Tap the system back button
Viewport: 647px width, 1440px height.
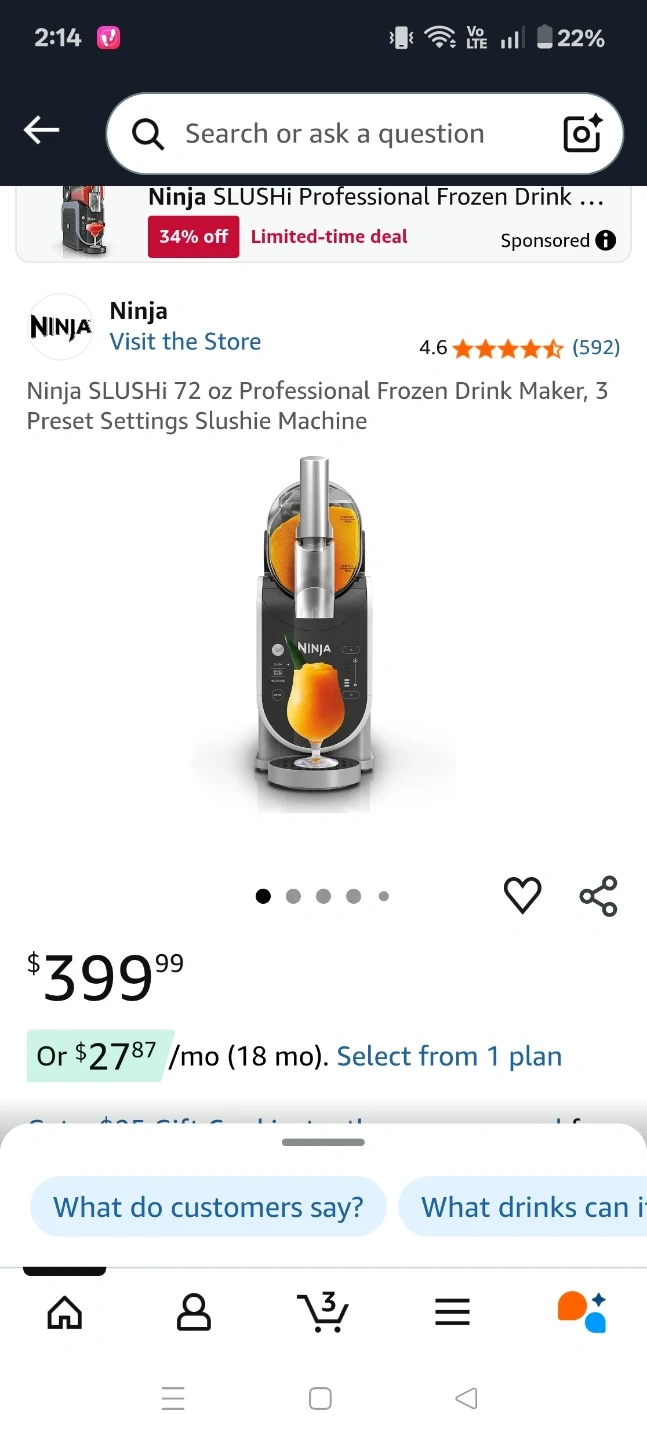pyautogui.click(x=466, y=1398)
